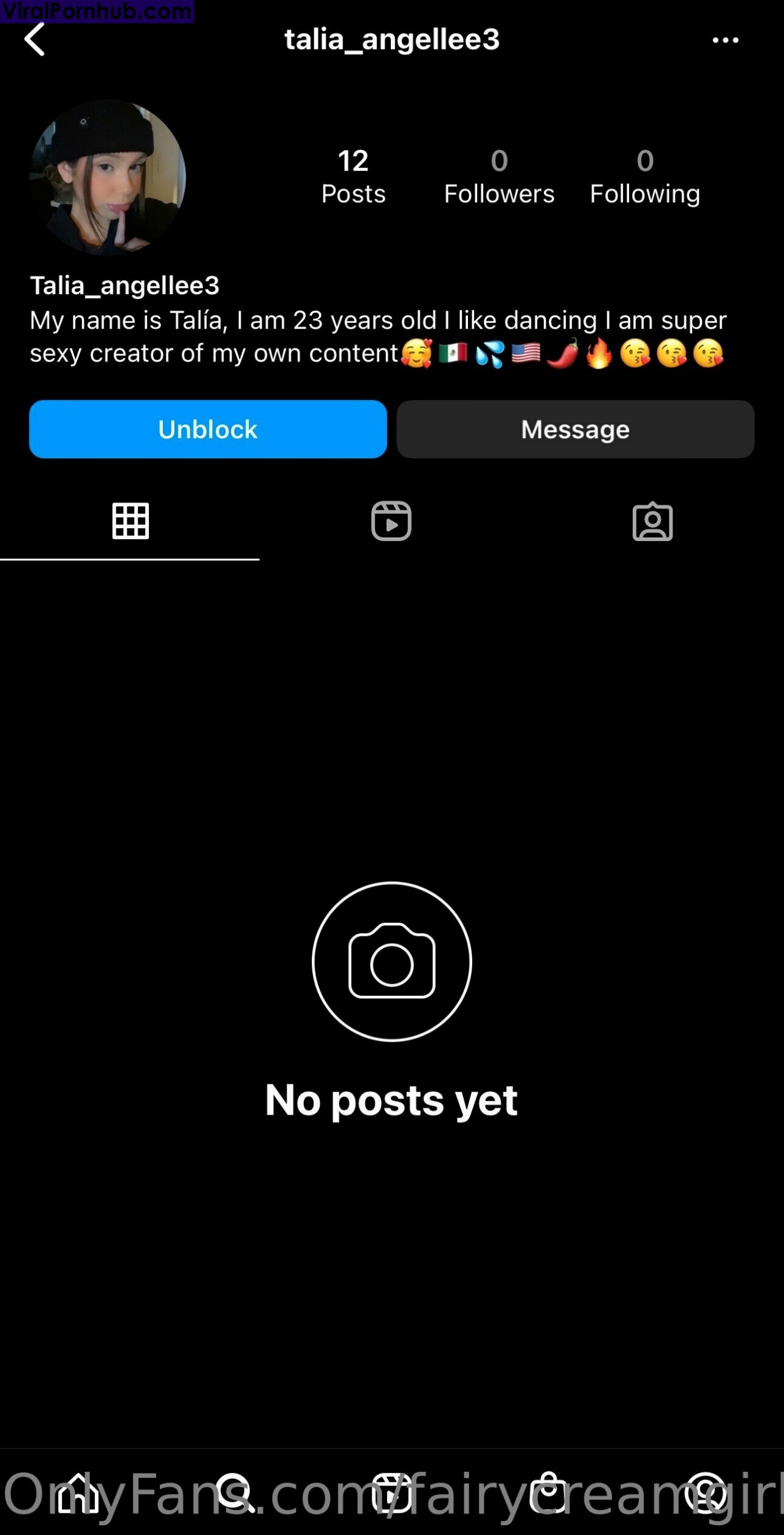
Task: Open your own profile tab
Action: pos(706,1493)
